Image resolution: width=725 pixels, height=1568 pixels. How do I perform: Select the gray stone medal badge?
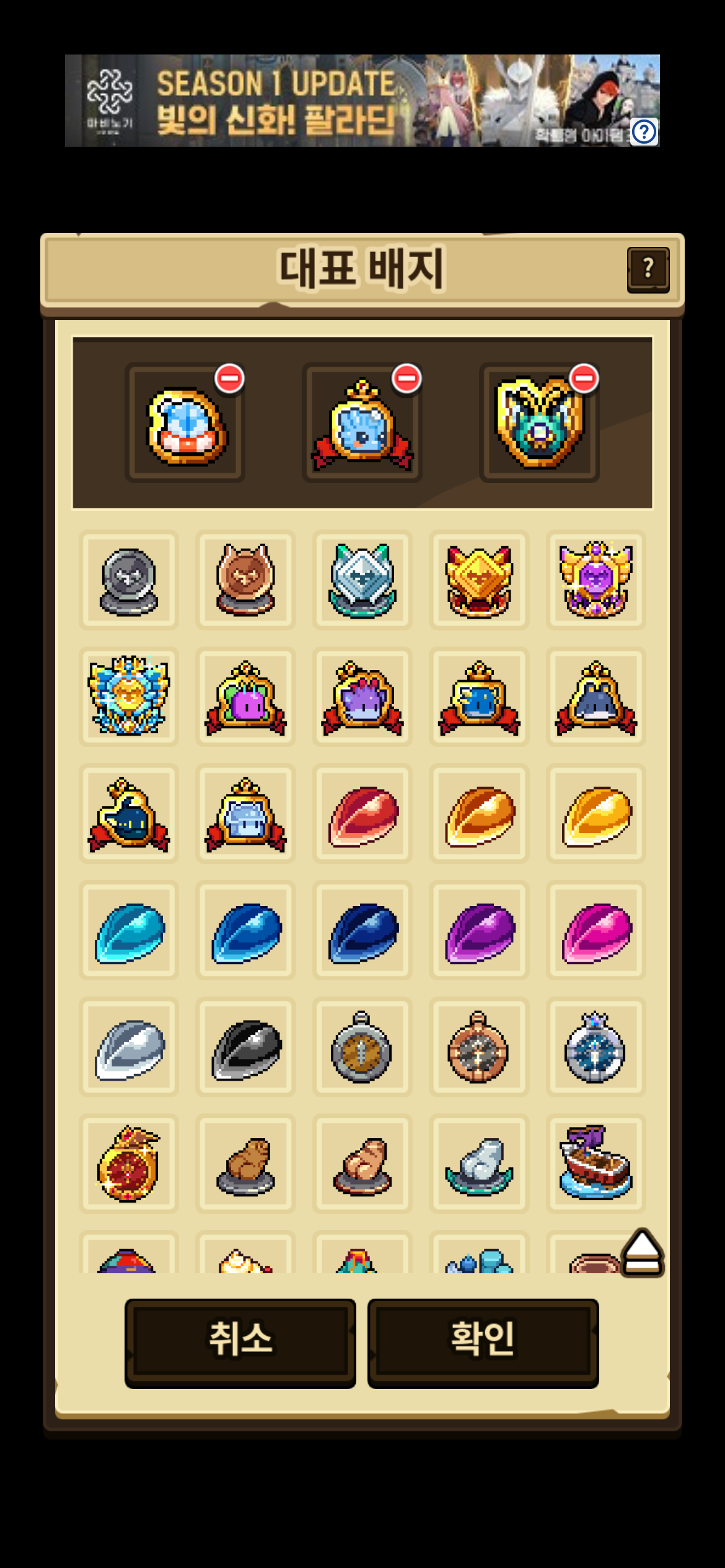pyautogui.click(x=129, y=580)
